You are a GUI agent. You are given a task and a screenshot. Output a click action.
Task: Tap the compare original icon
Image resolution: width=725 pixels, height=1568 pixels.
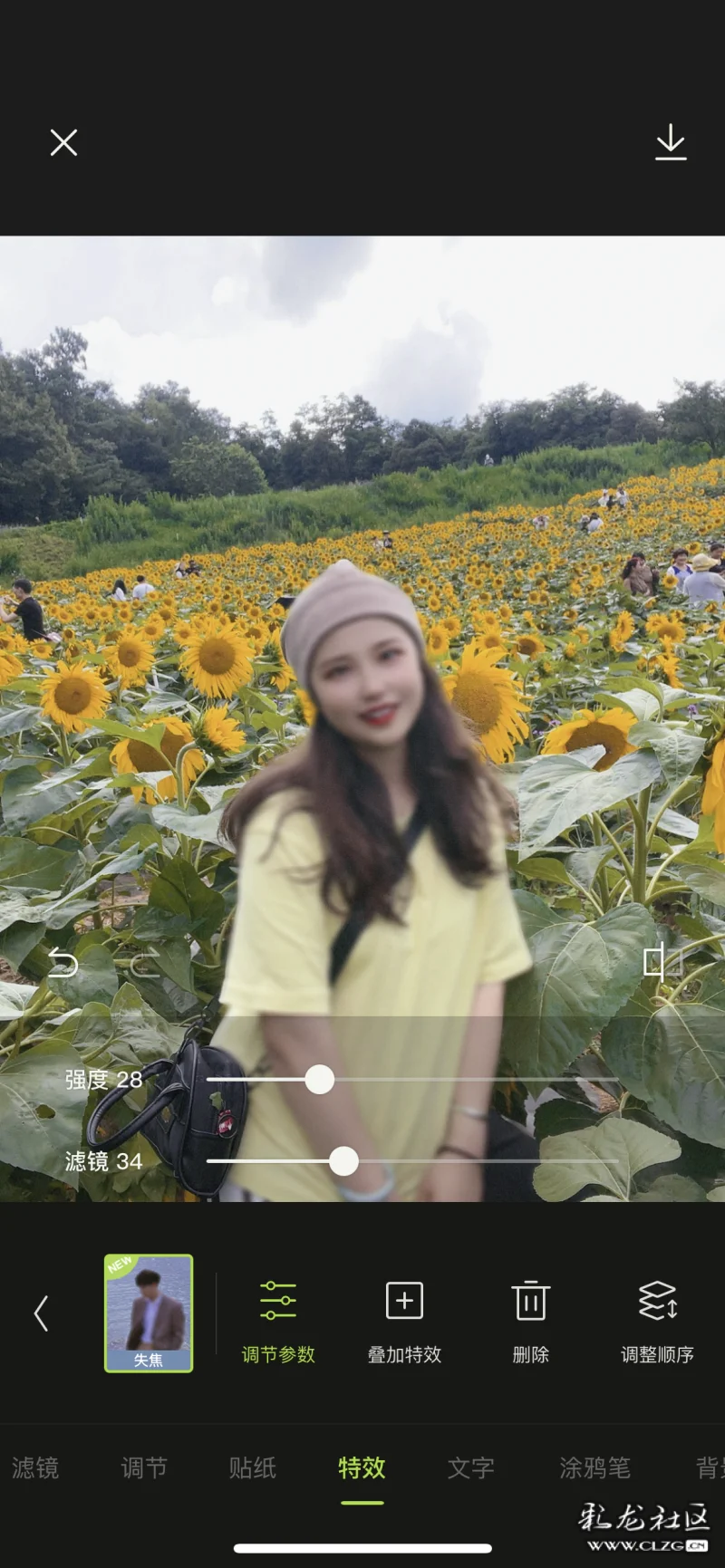662,962
